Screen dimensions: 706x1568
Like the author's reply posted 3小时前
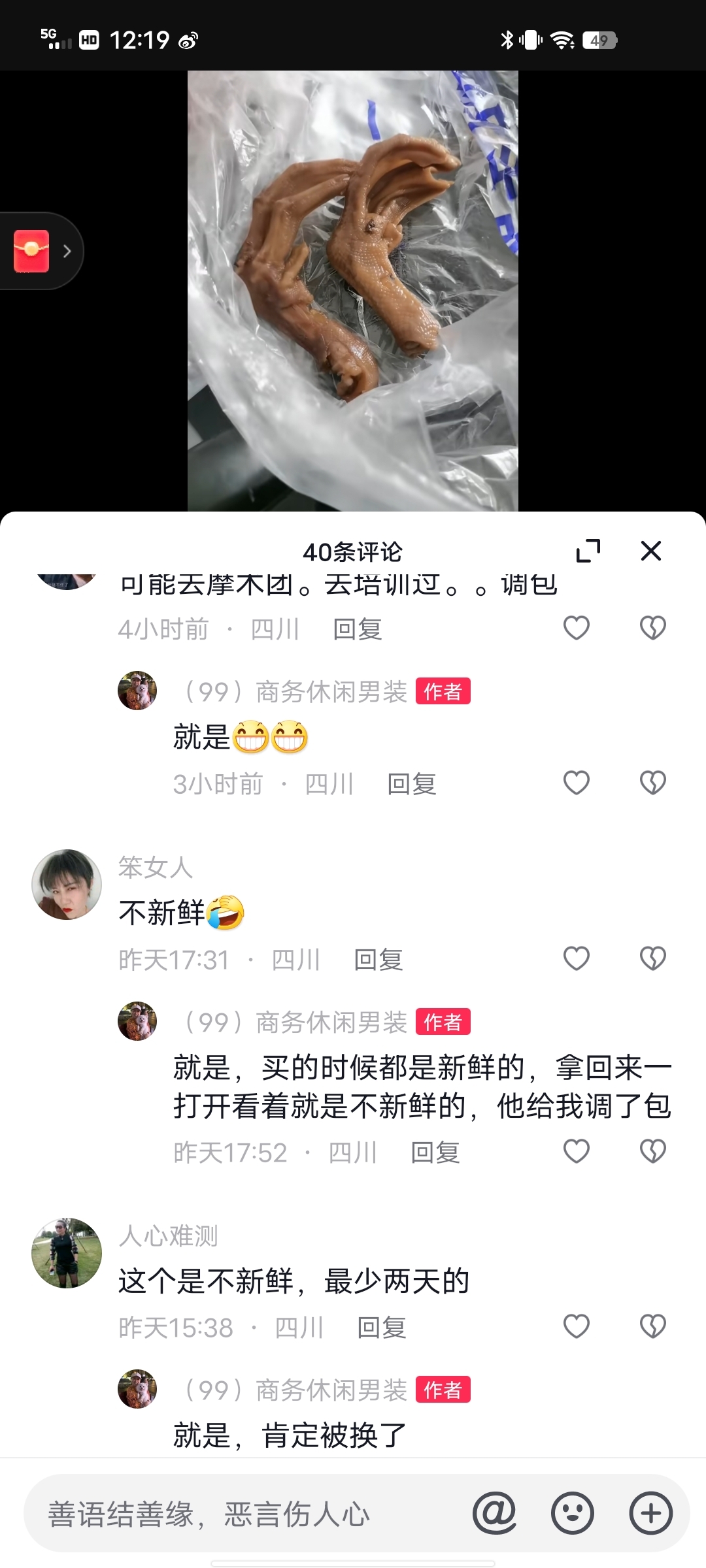(x=577, y=783)
